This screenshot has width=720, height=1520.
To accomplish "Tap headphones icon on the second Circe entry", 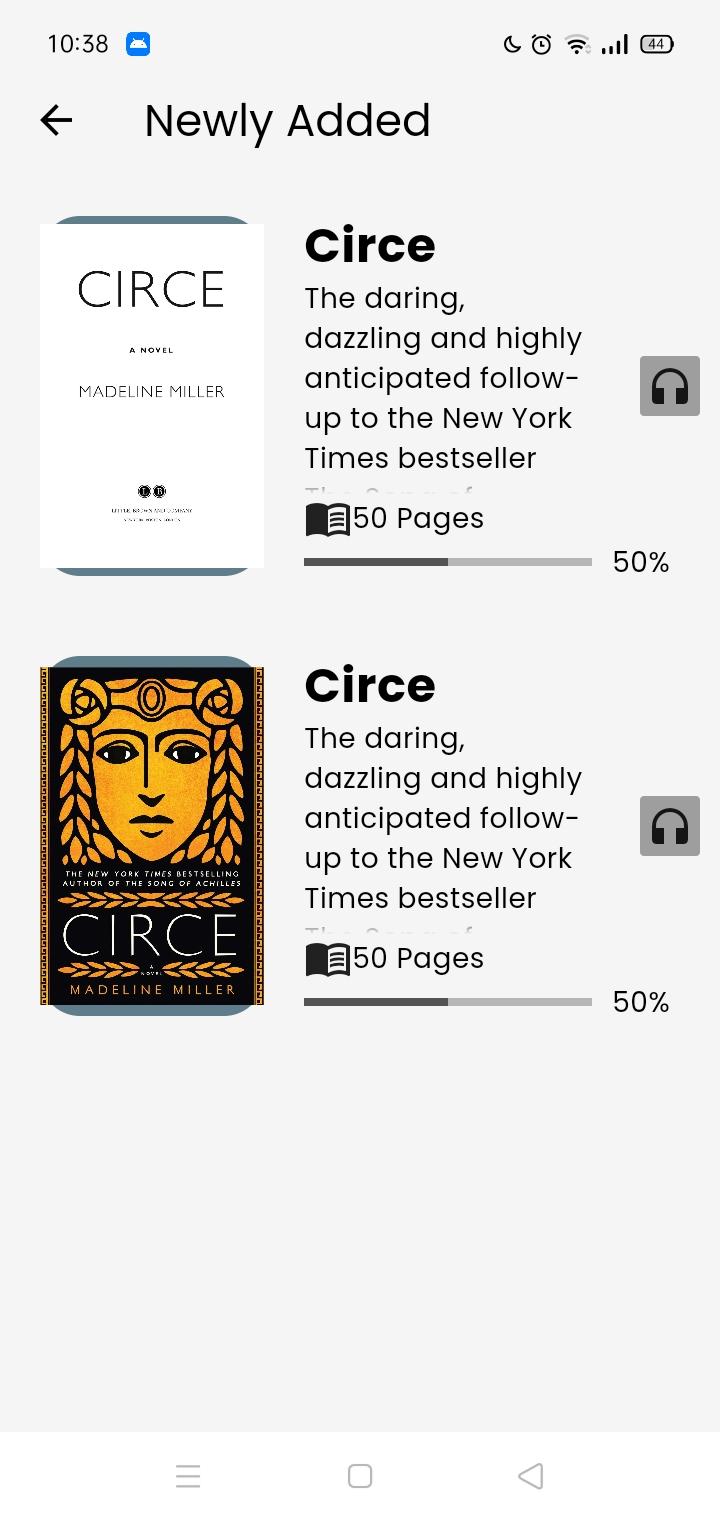I will click(670, 826).
